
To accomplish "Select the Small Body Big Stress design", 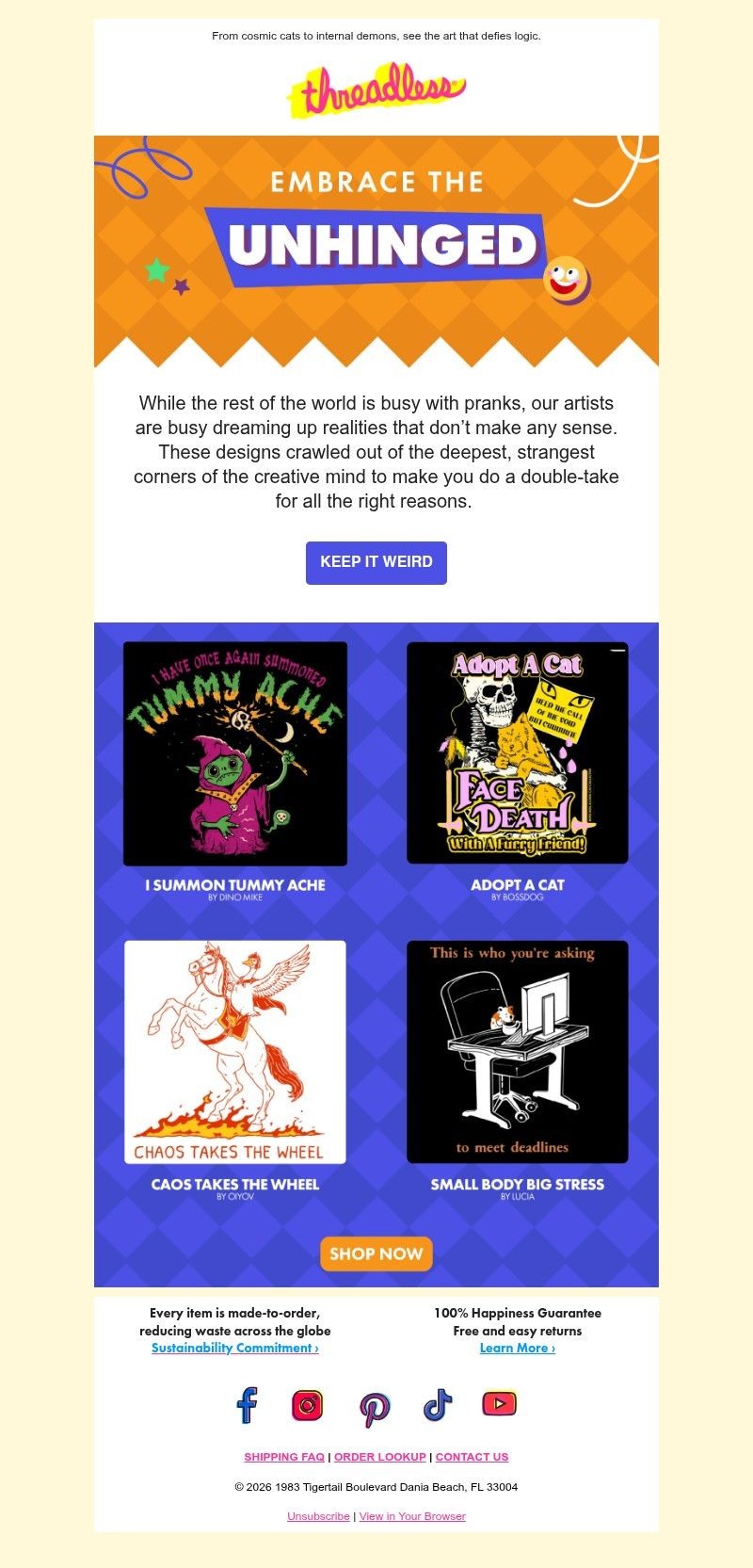I will pyautogui.click(x=518, y=1048).
